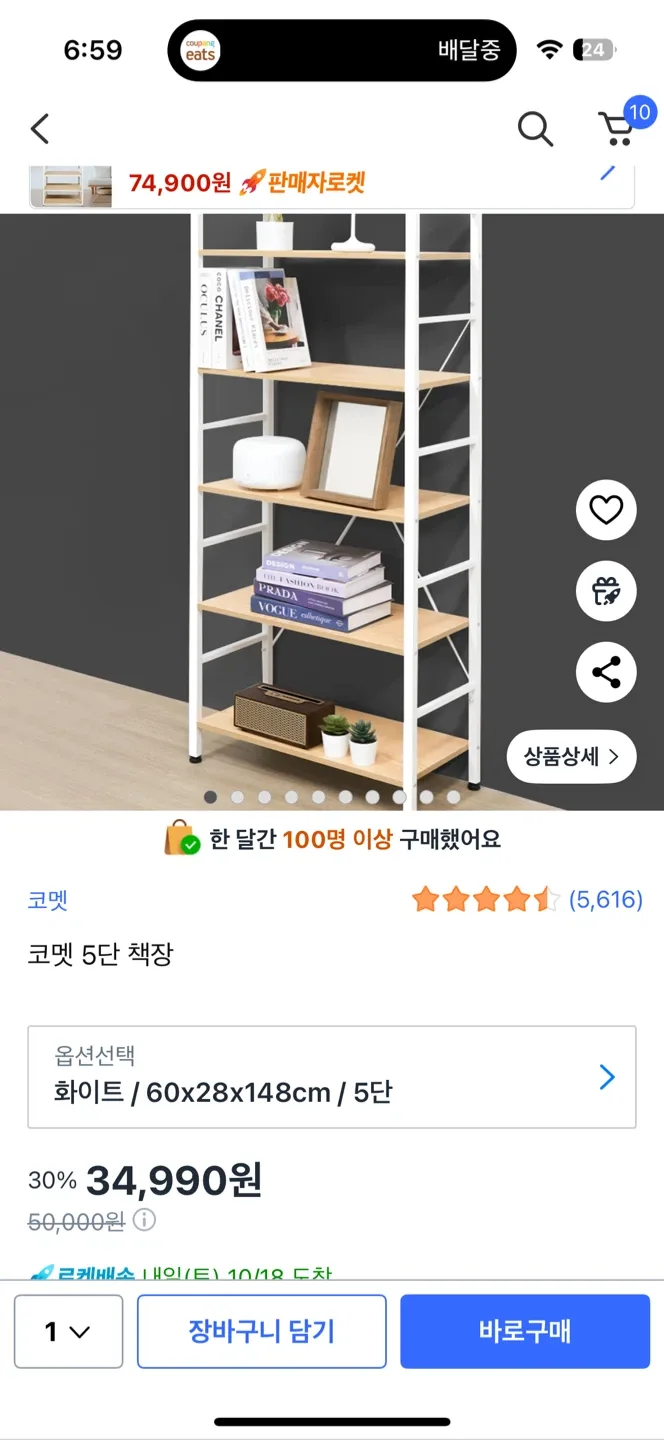Go back using the top-left arrow
The image size is (664, 1440).
click(x=40, y=129)
